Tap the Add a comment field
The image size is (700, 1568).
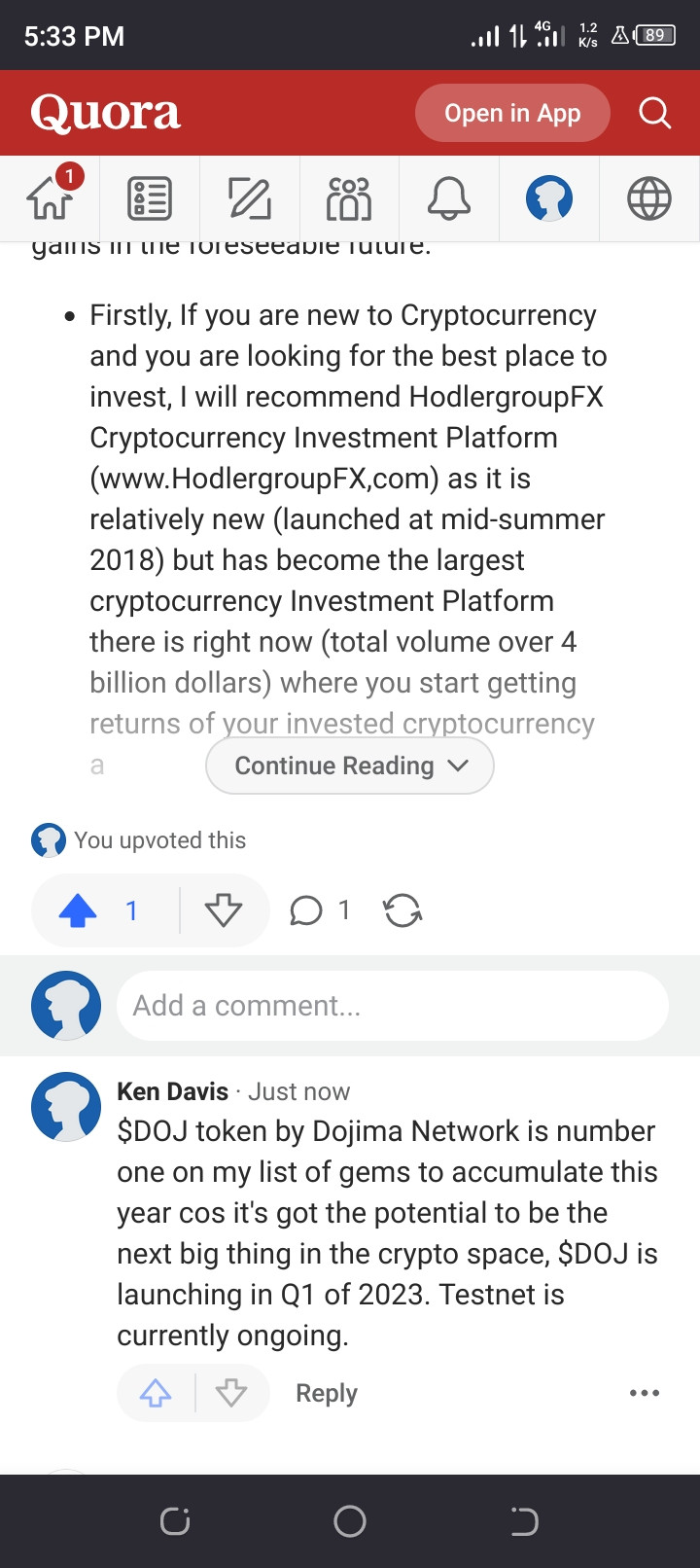[393, 1006]
